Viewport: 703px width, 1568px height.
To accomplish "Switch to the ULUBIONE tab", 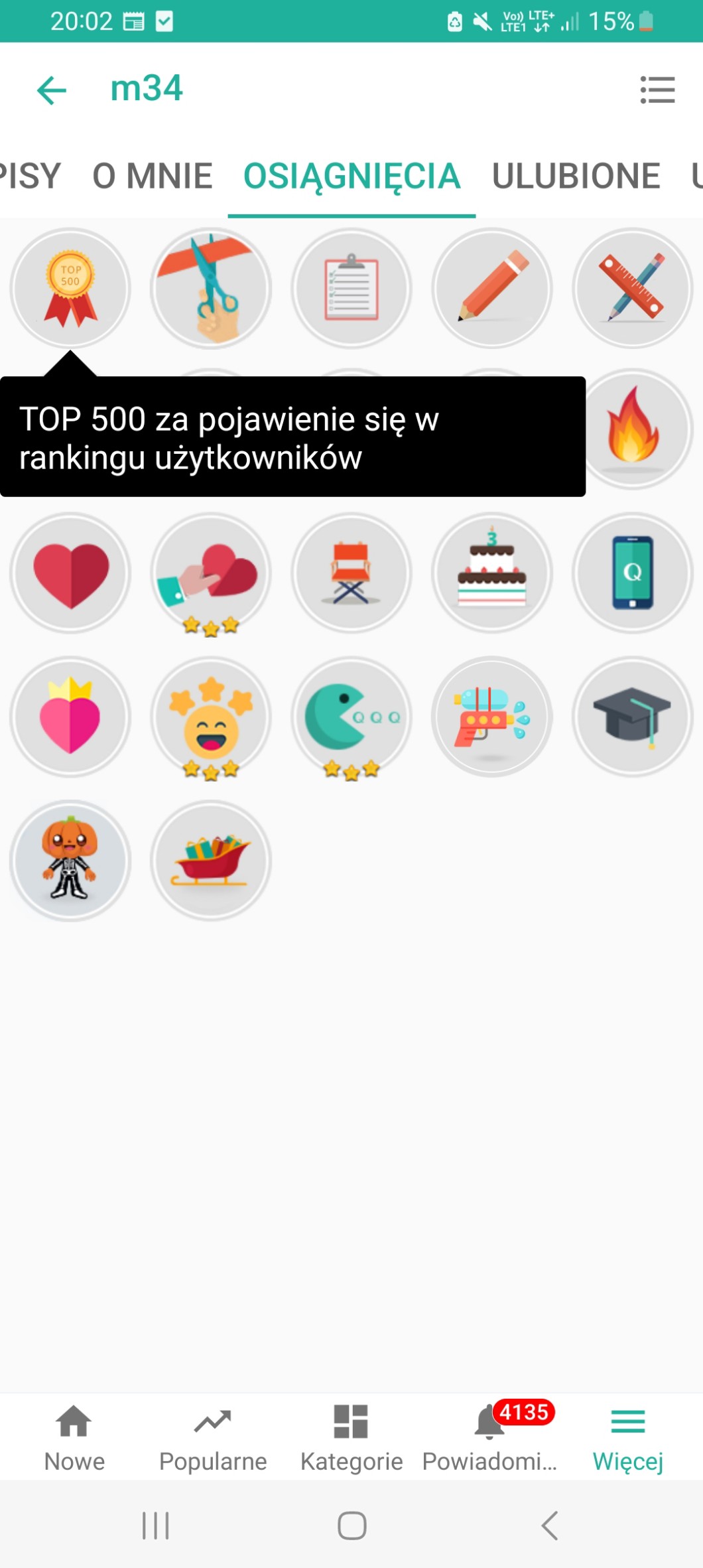I will click(x=576, y=177).
